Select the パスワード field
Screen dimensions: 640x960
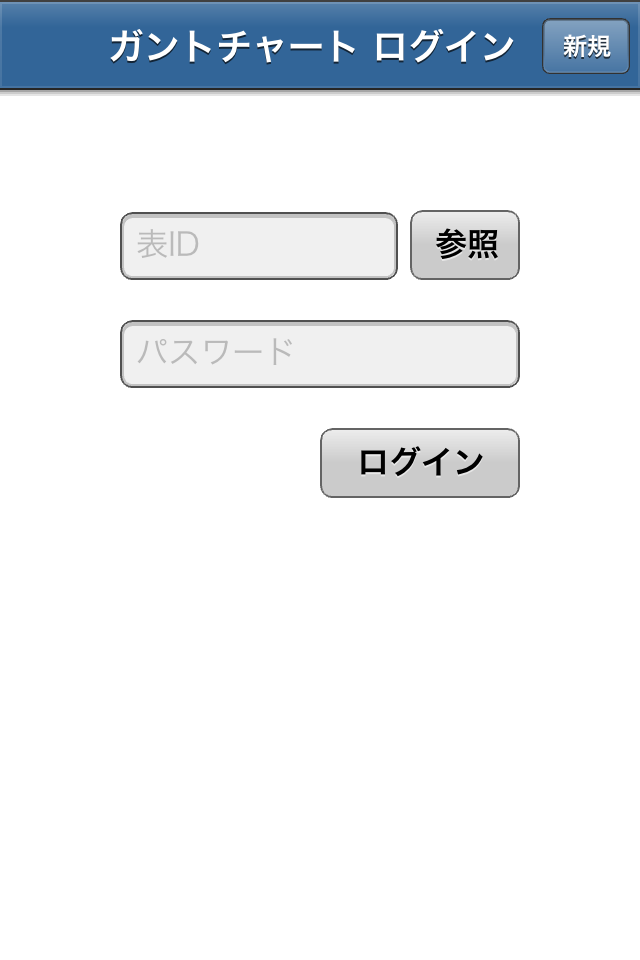click(x=320, y=354)
